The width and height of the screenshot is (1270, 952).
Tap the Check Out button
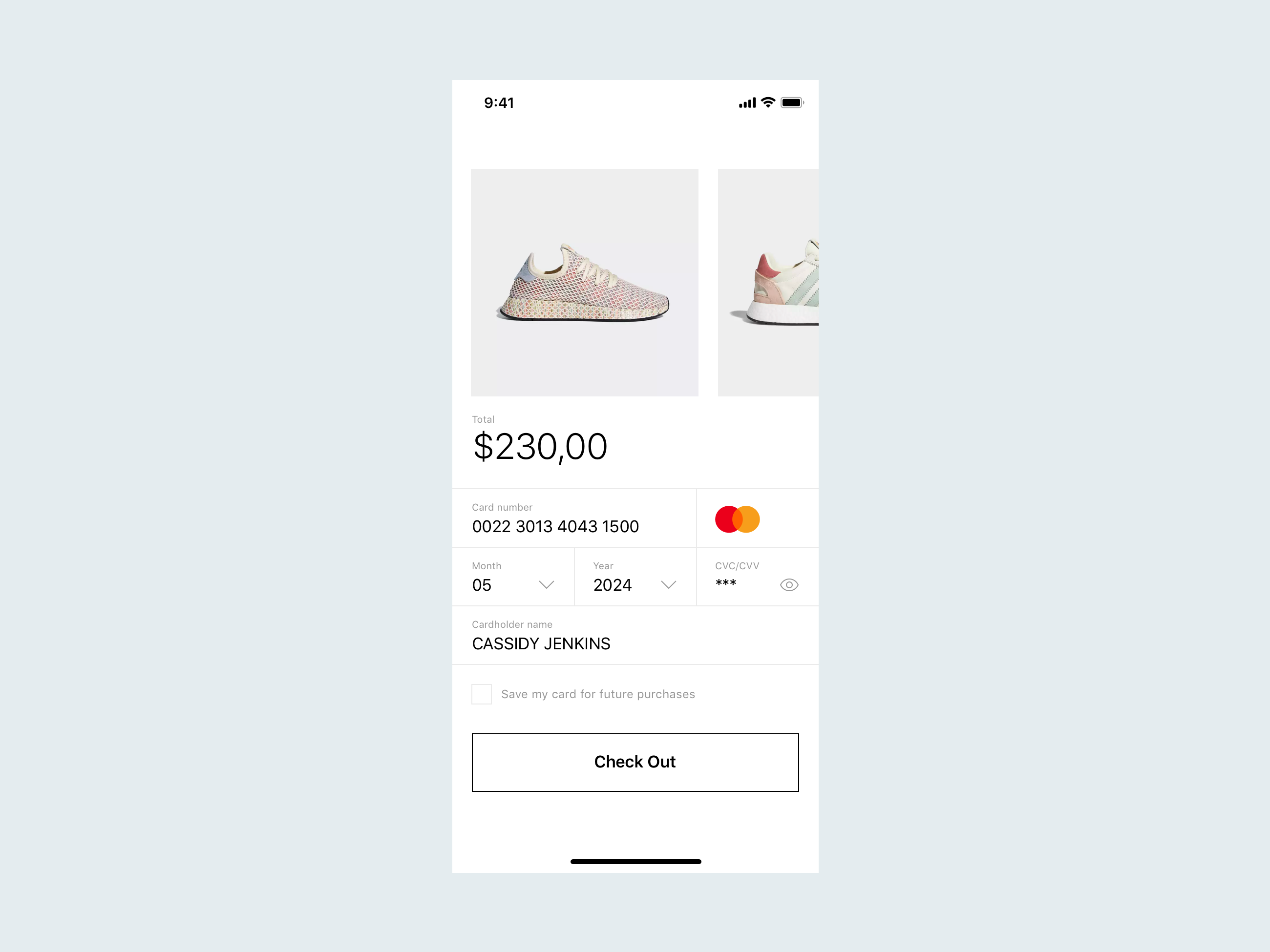(635, 762)
